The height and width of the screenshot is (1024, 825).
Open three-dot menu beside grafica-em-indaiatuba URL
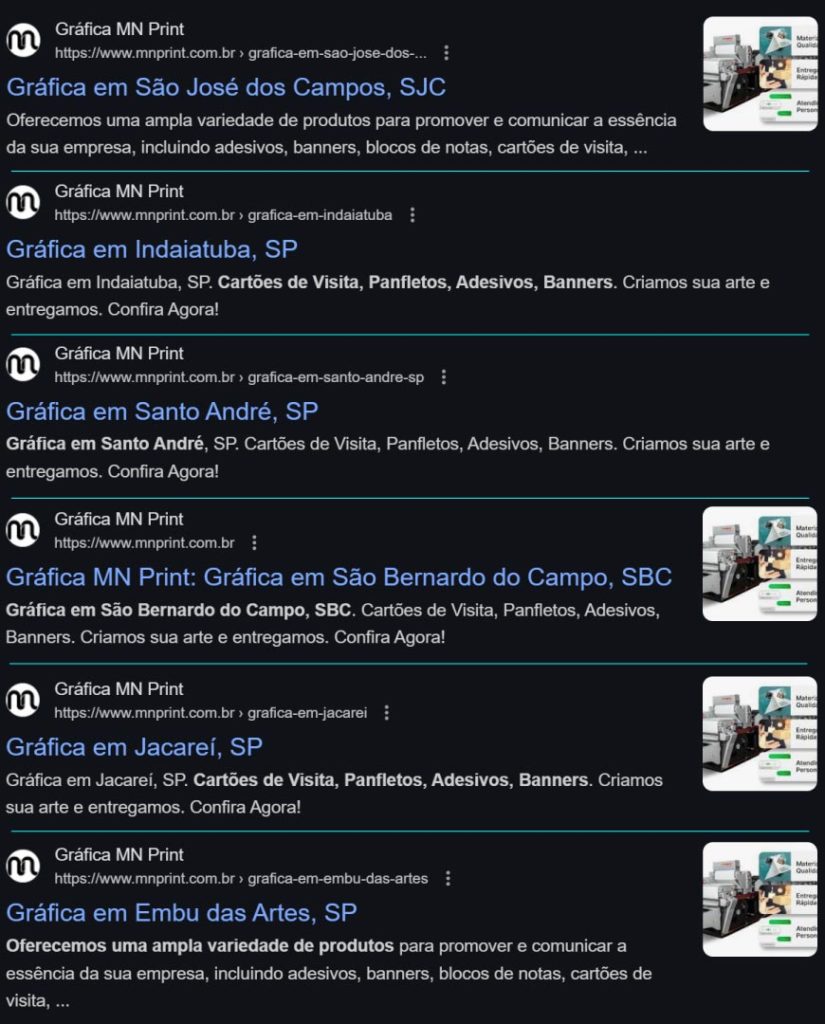pos(412,215)
